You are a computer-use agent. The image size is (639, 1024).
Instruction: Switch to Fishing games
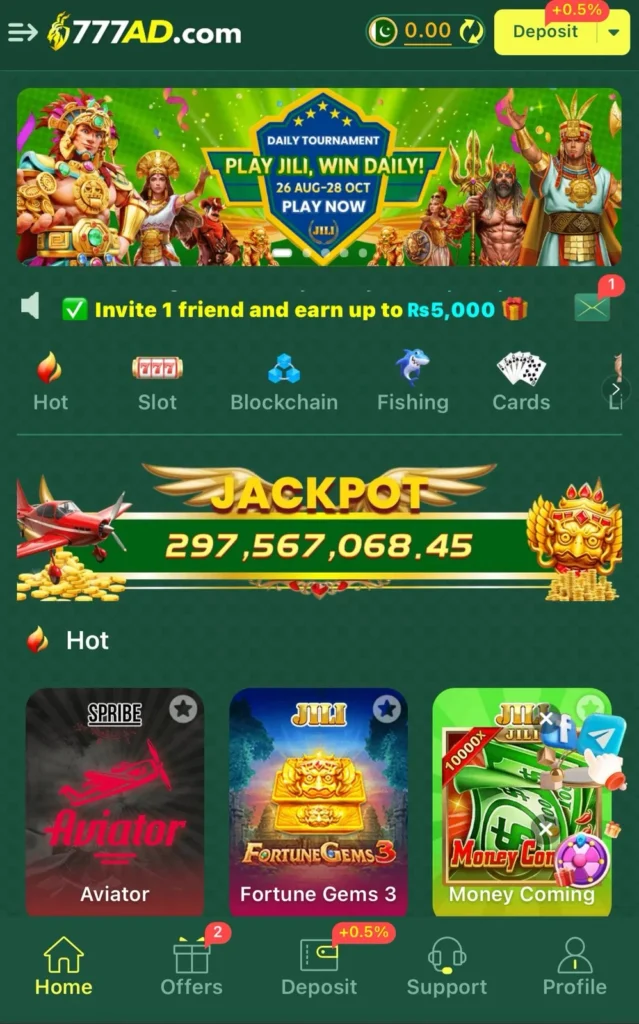click(x=412, y=382)
